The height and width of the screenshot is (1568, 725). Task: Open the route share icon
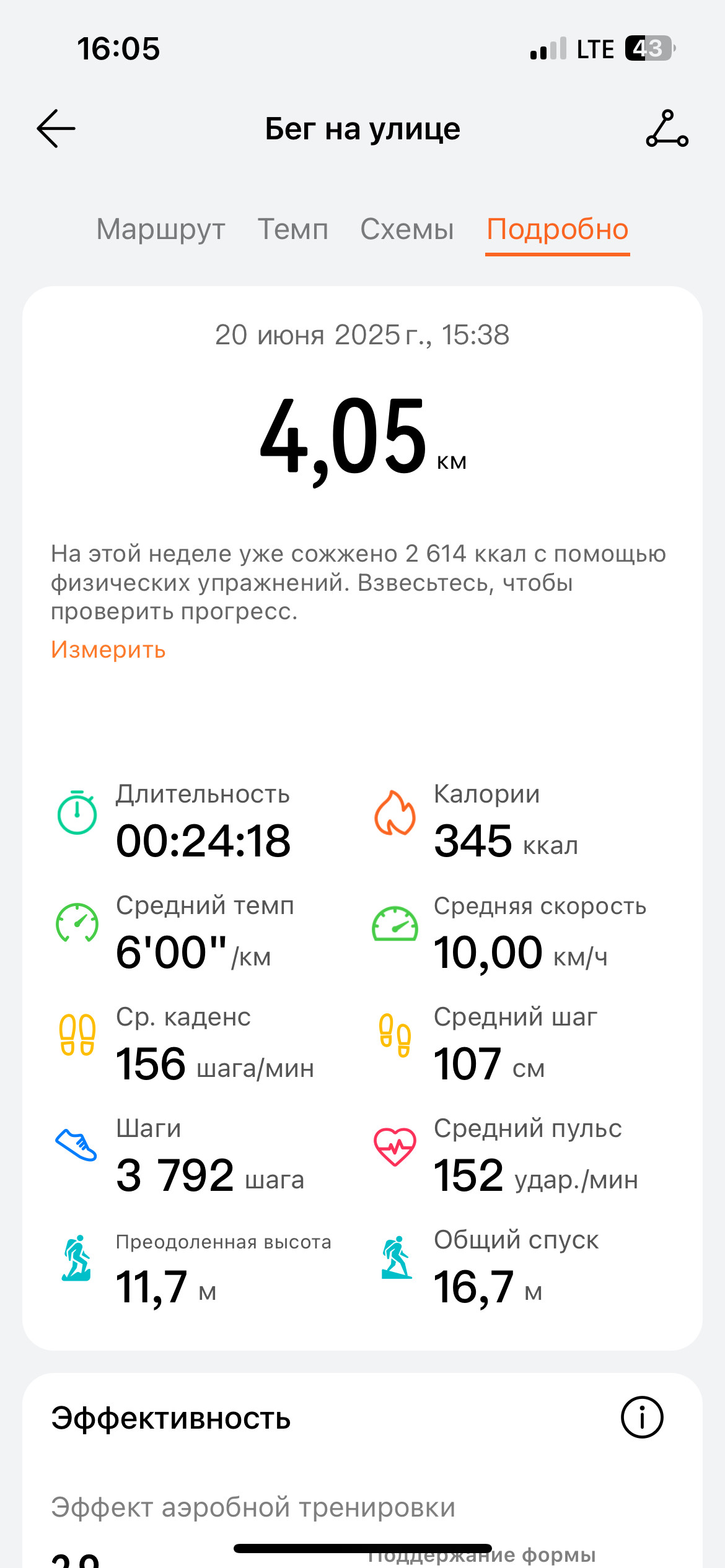[667, 129]
